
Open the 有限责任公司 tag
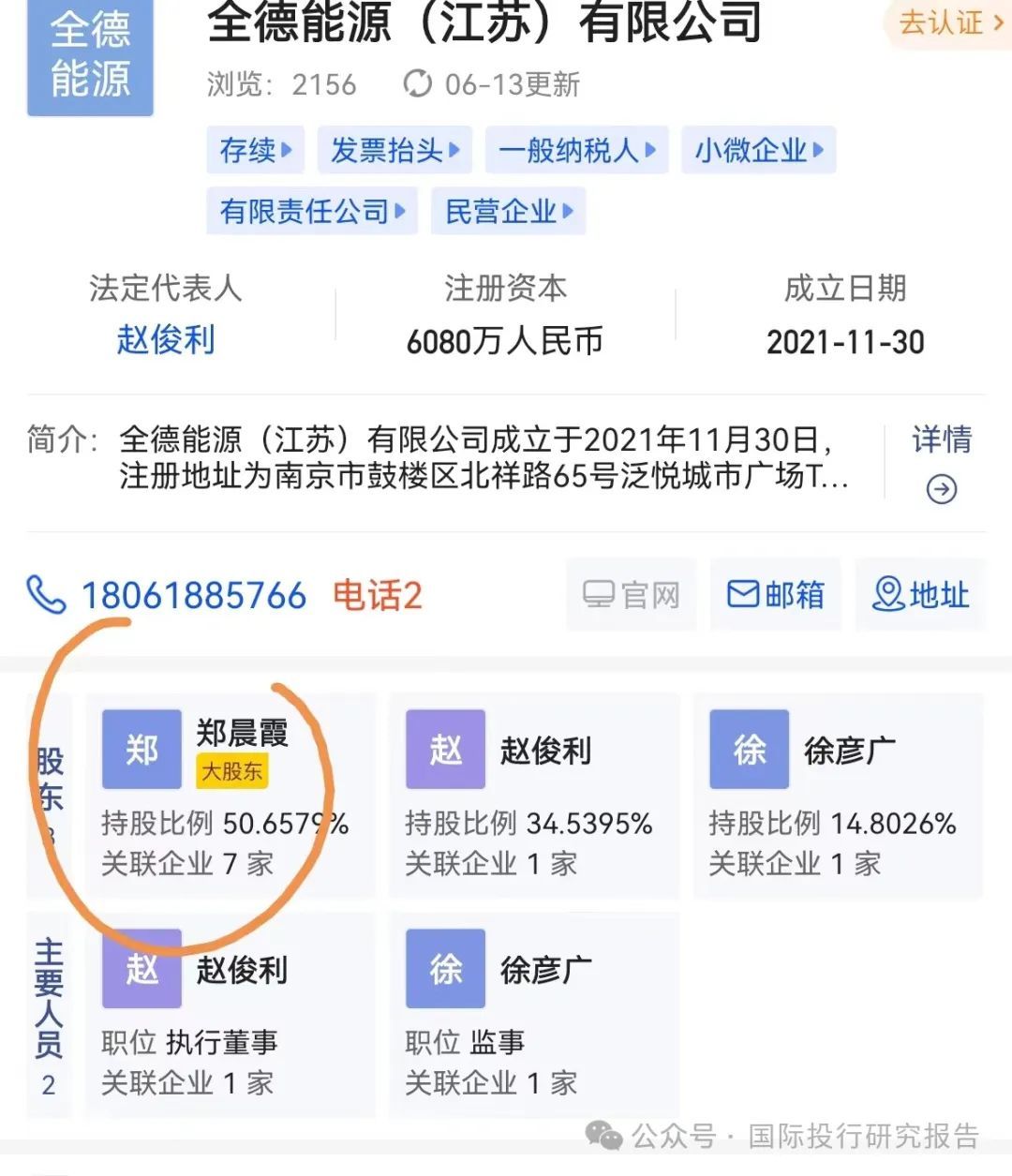(312, 211)
